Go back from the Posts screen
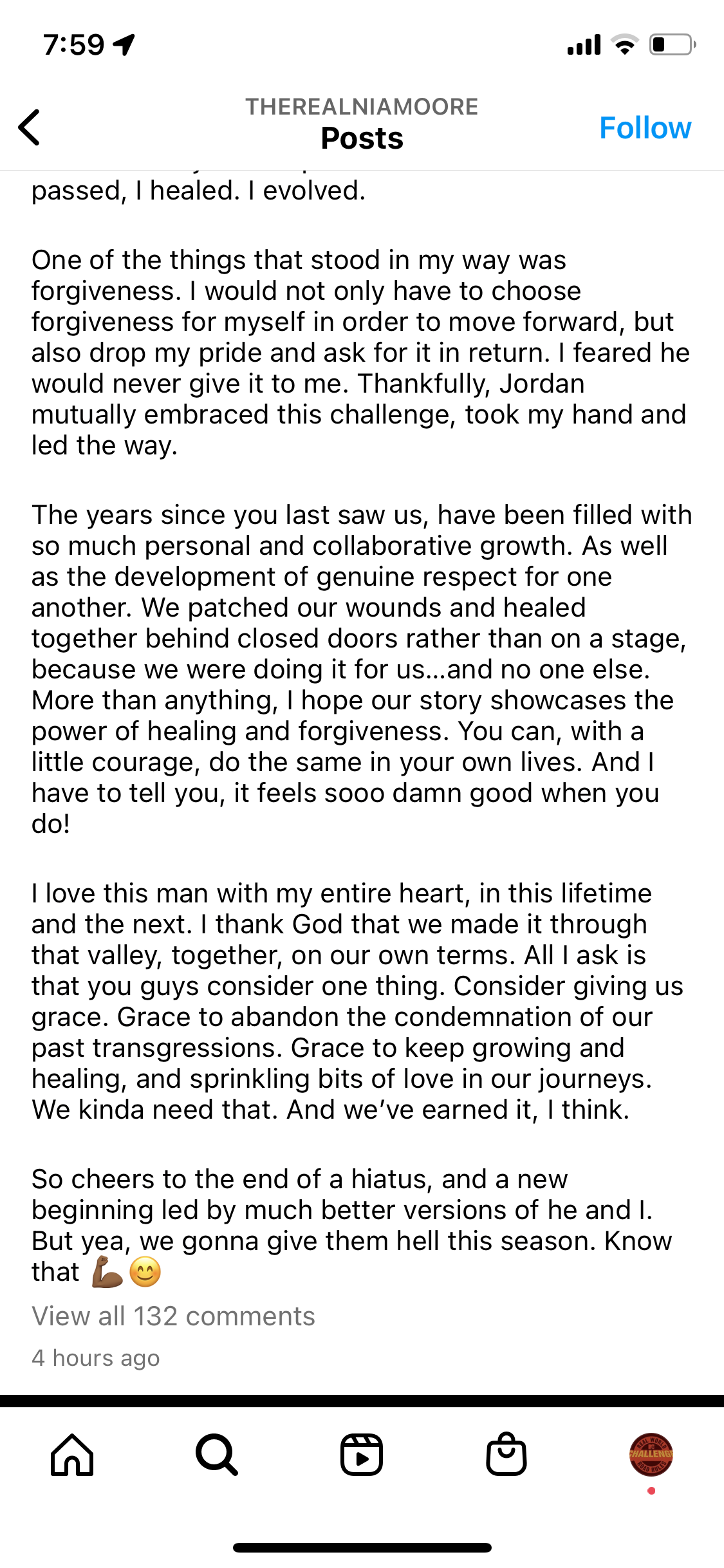Screen dimensions: 724x1568 click(x=30, y=127)
